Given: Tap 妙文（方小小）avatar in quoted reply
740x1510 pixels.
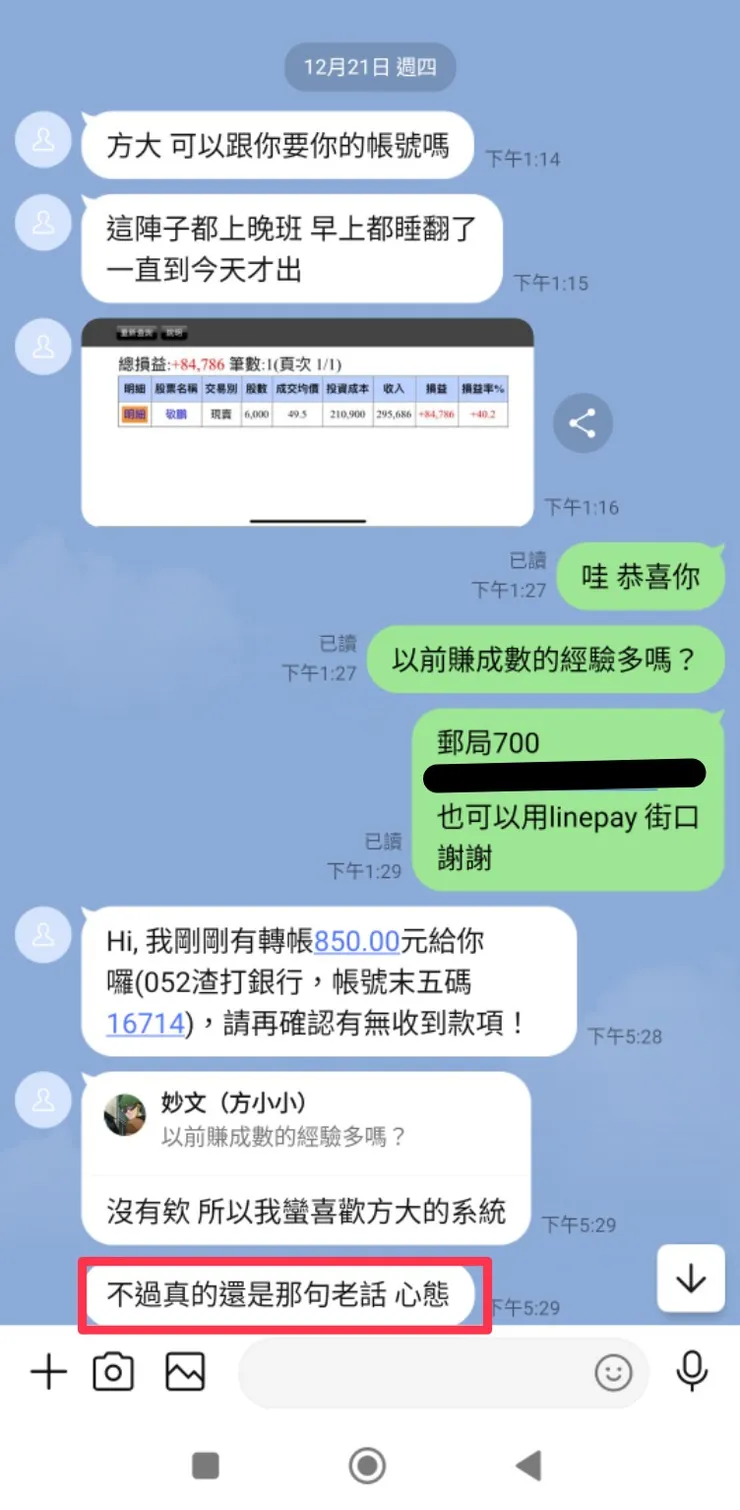Looking at the screenshot, I should point(126,1113).
